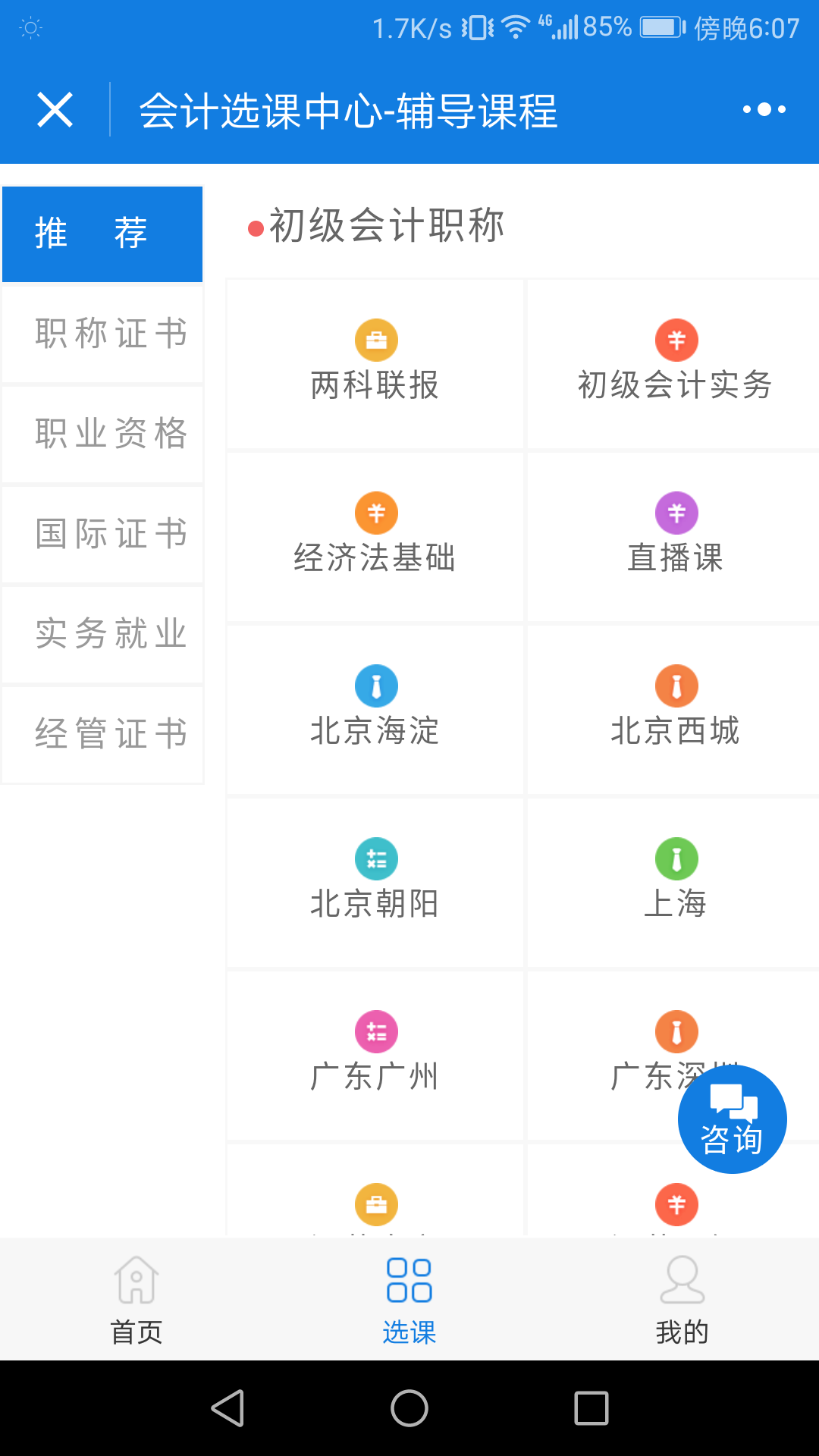The image size is (819, 1456).
Task: Switch to the 国际证书 category
Action: [102, 534]
